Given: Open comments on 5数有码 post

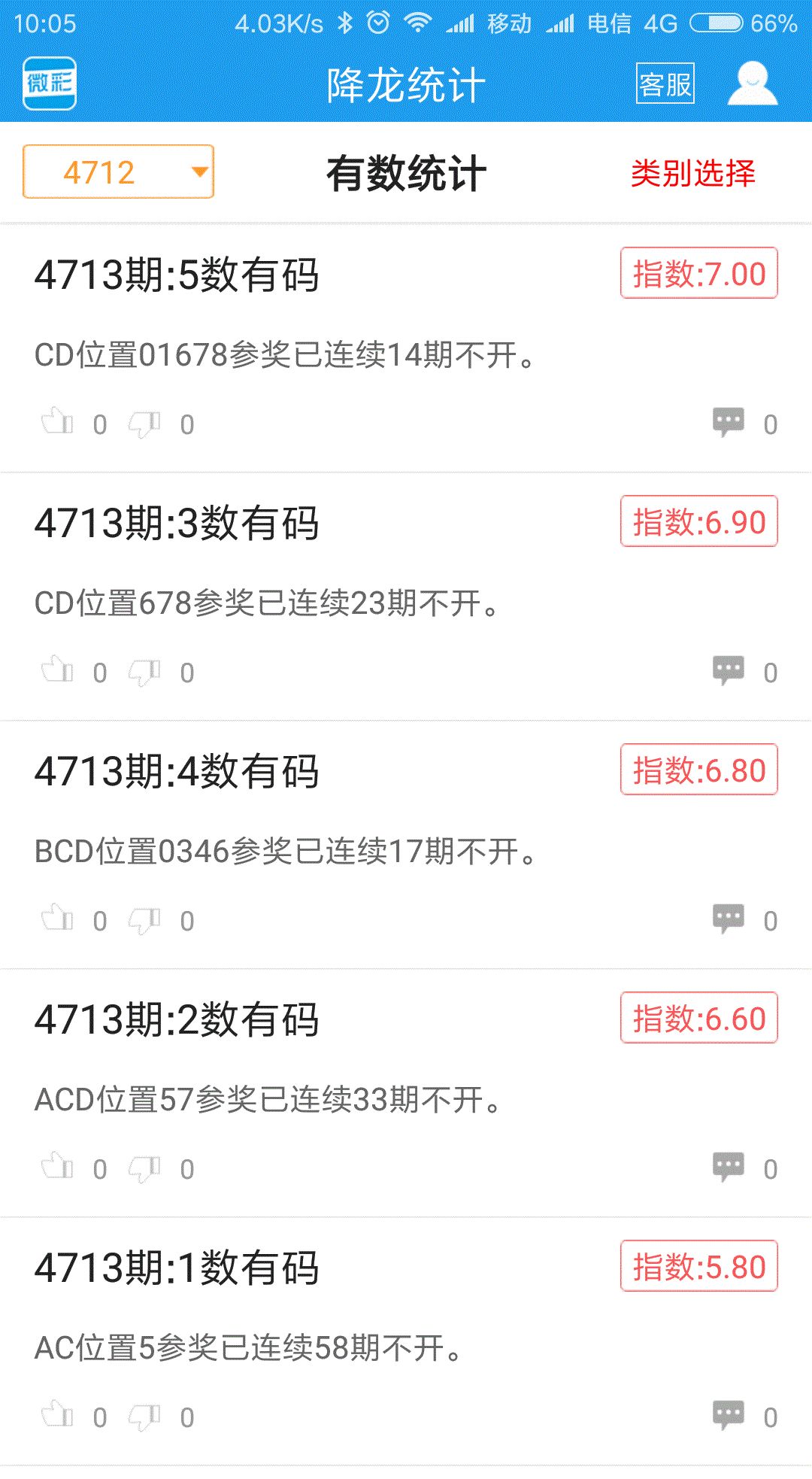Looking at the screenshot, I should pyautogui.click(x=728, y=422).
